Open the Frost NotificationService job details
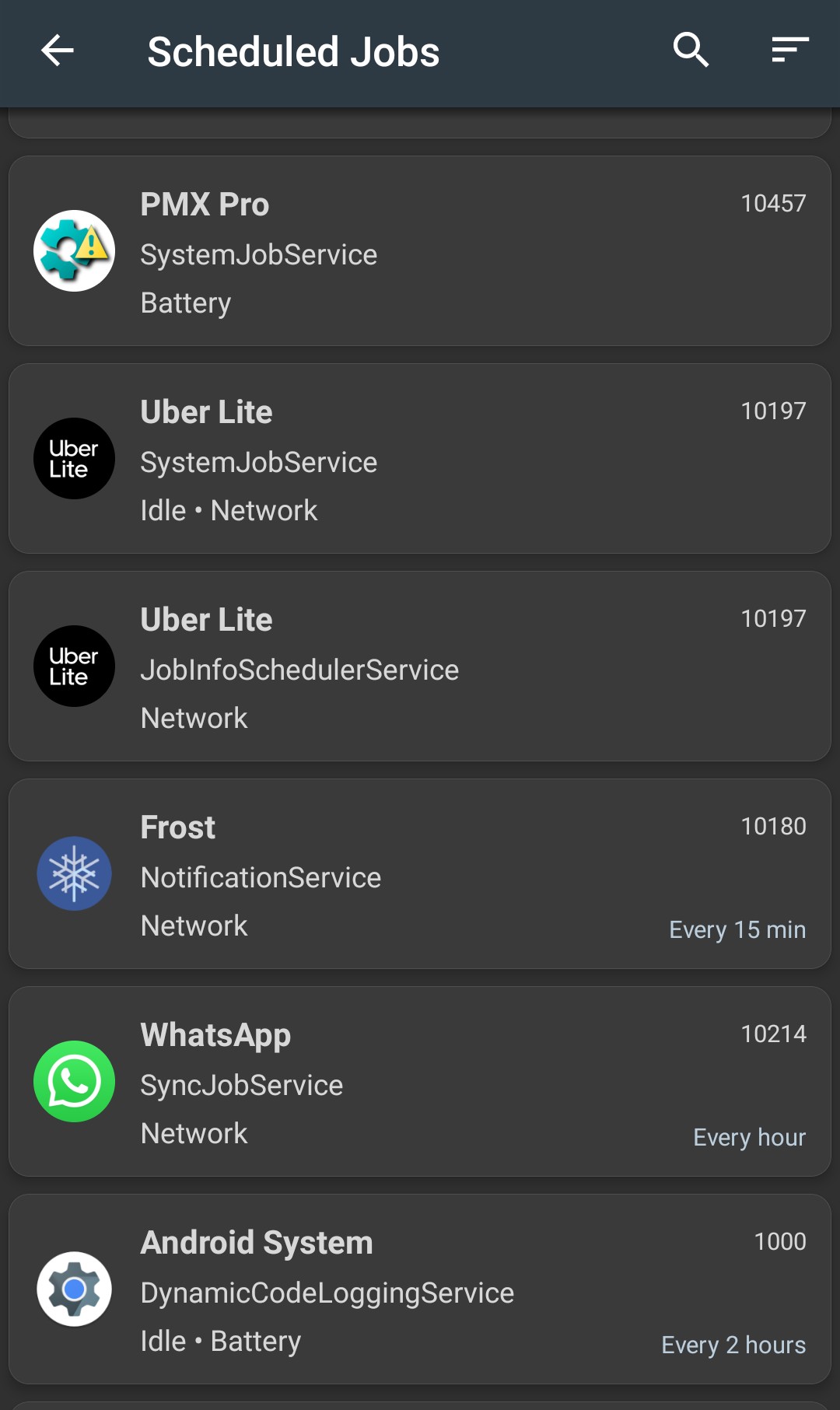 click(x=420, y=873)
